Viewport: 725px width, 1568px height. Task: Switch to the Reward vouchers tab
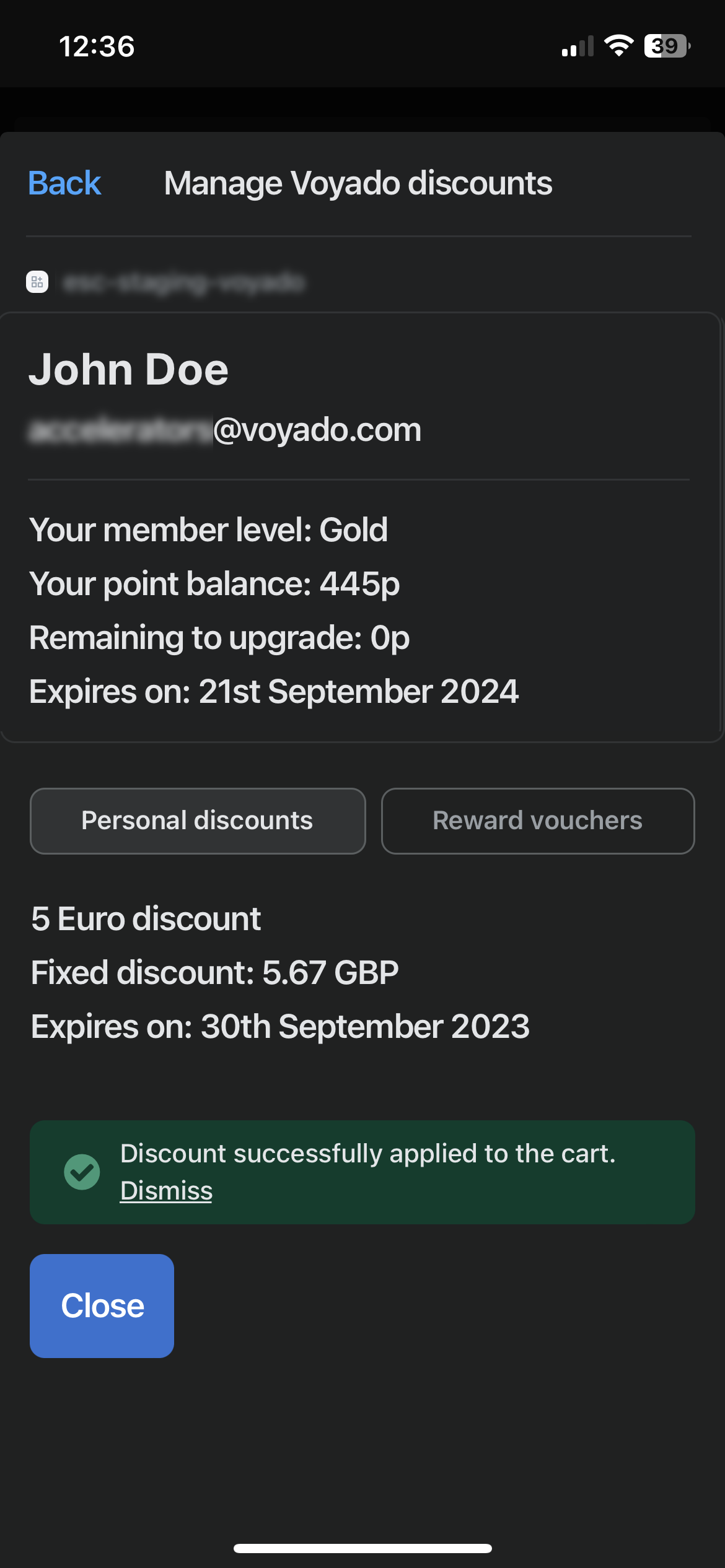click(537, 820)
